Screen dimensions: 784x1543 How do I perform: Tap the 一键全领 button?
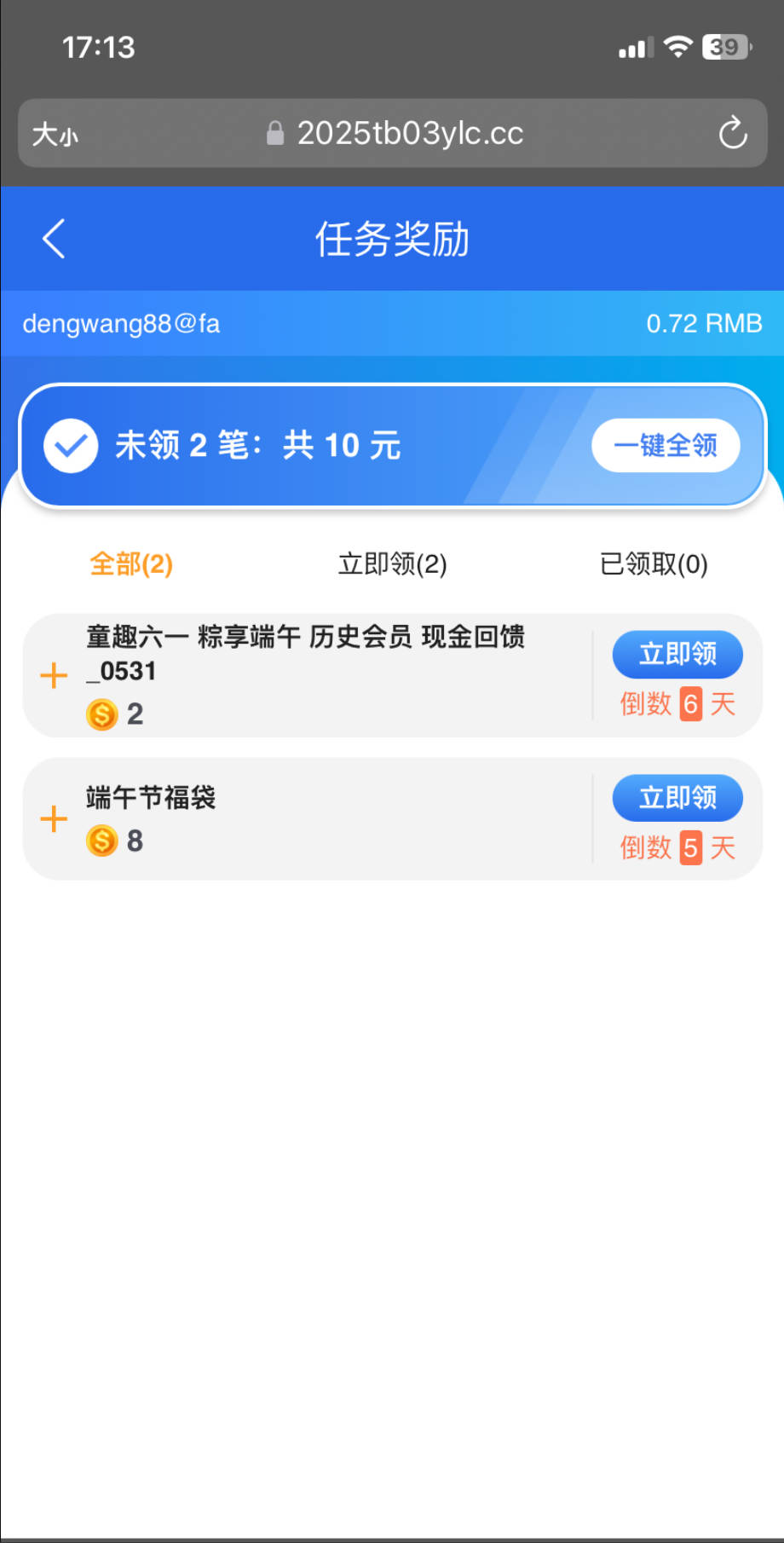(666, 445)
